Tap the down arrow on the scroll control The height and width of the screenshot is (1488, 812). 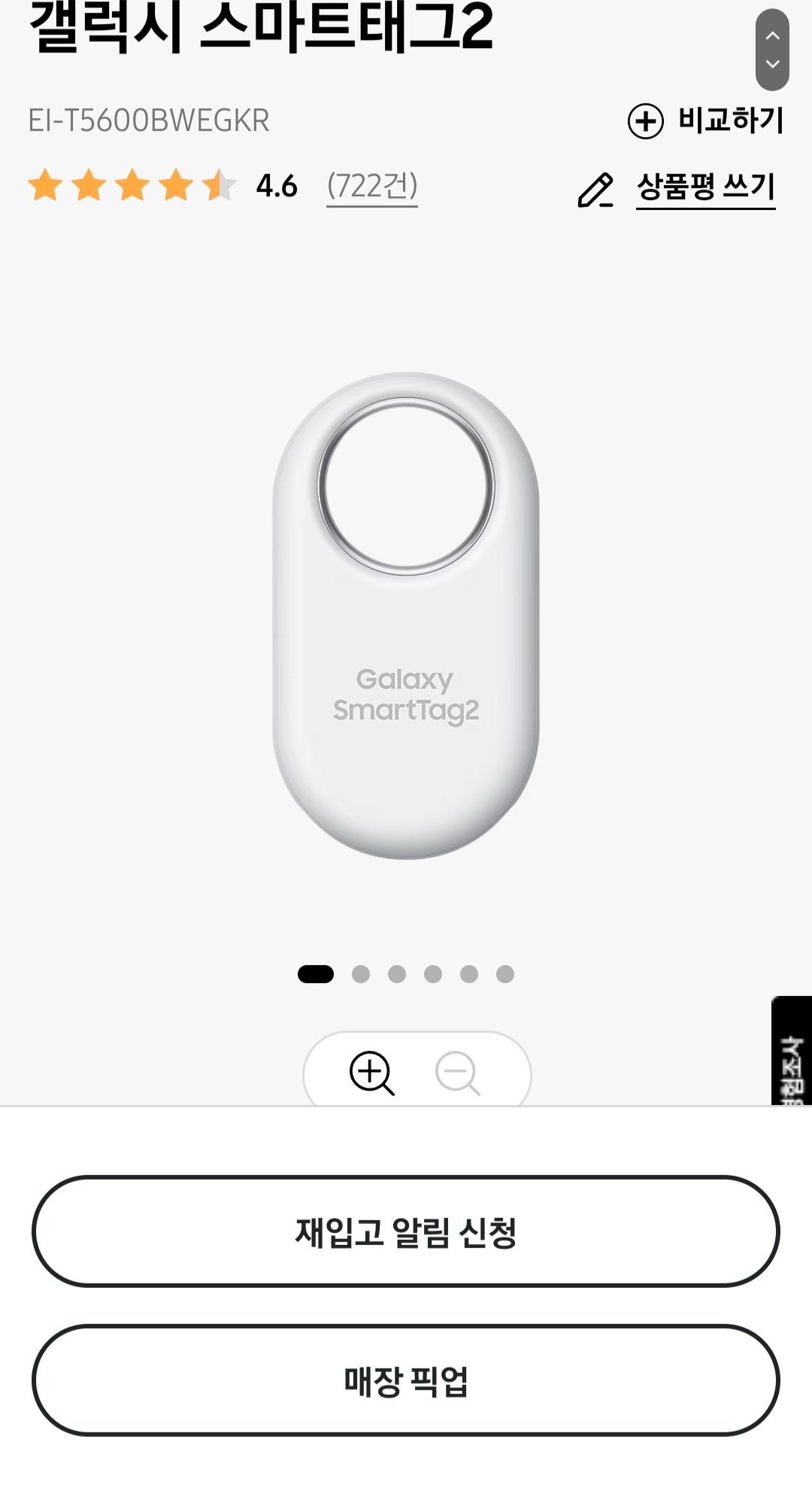[x=772, y=65]
